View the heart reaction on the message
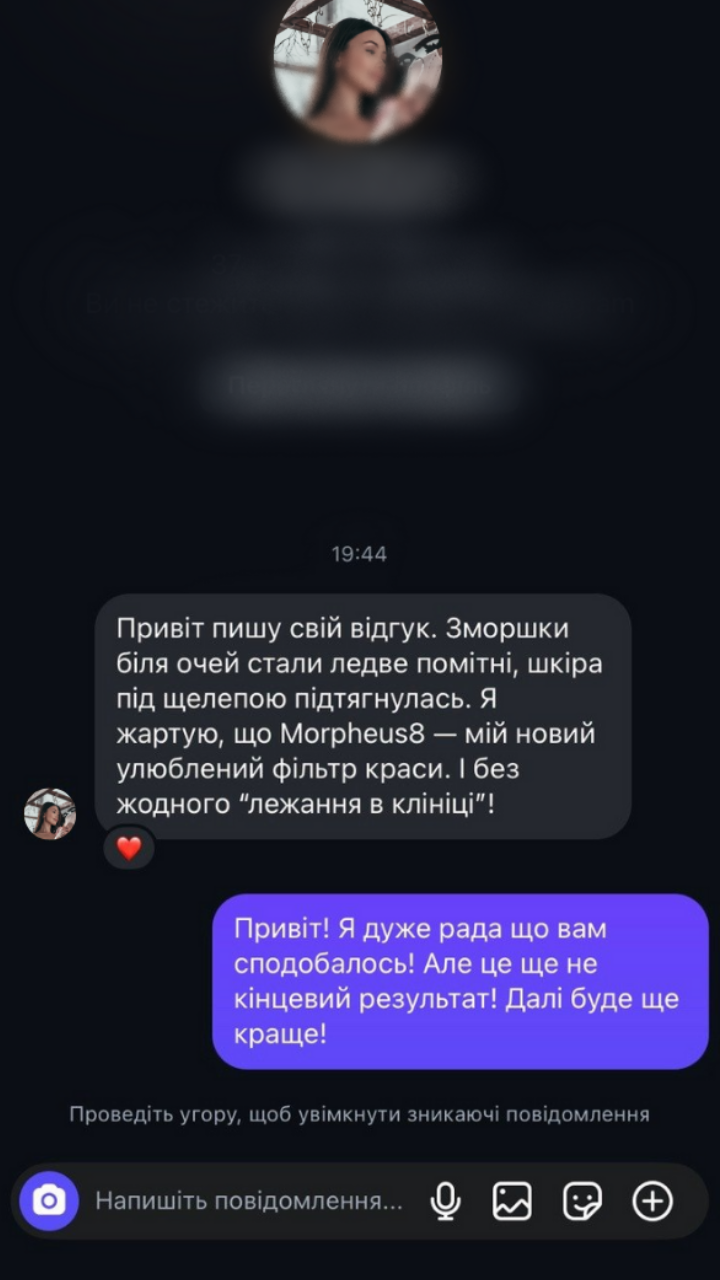Viewport: 720px width, 1280px height. coord(129,848)
